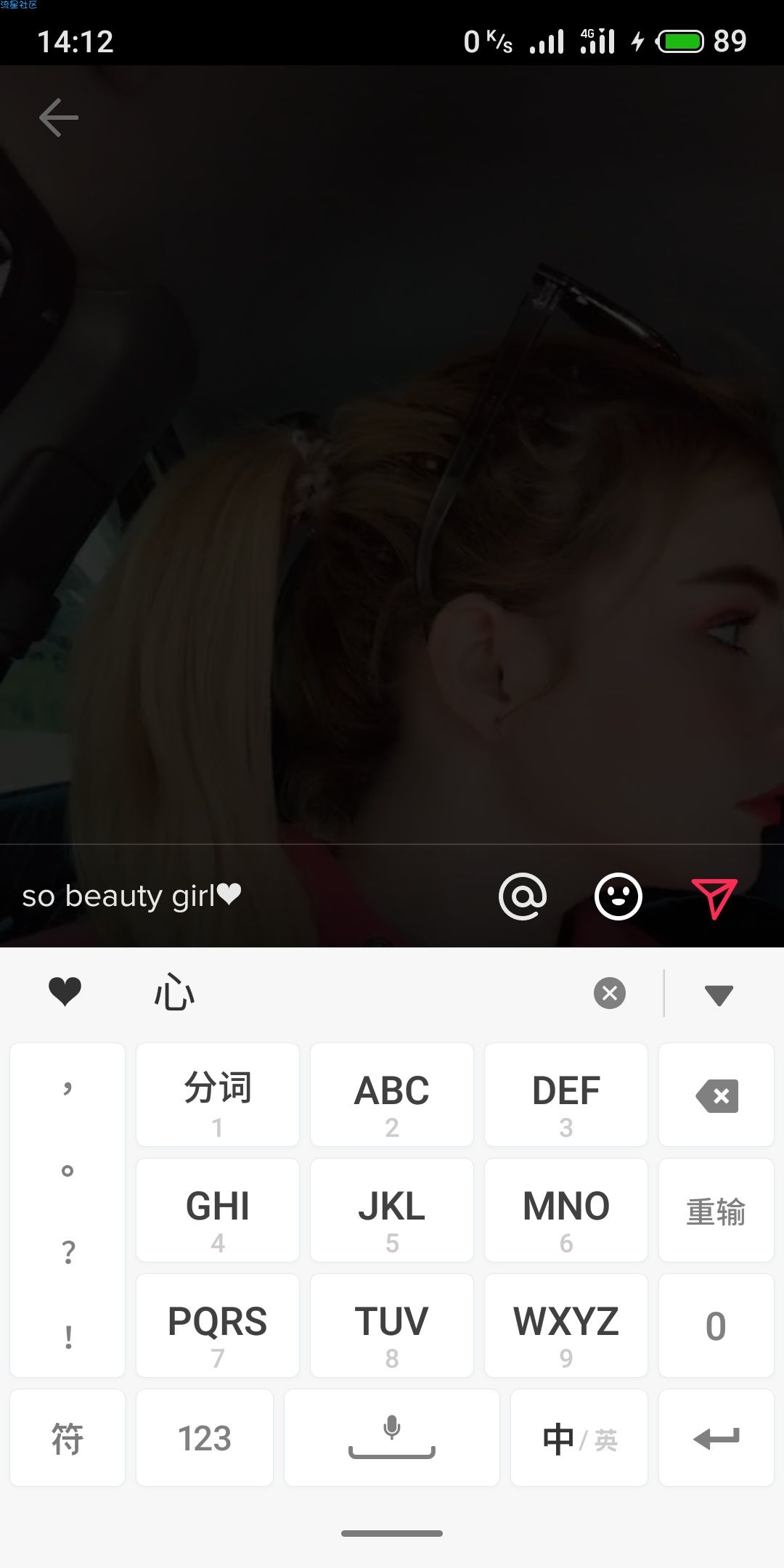Tap the 重输 re-enter key
The image size is (784, 1568).
click(716, 1211)
